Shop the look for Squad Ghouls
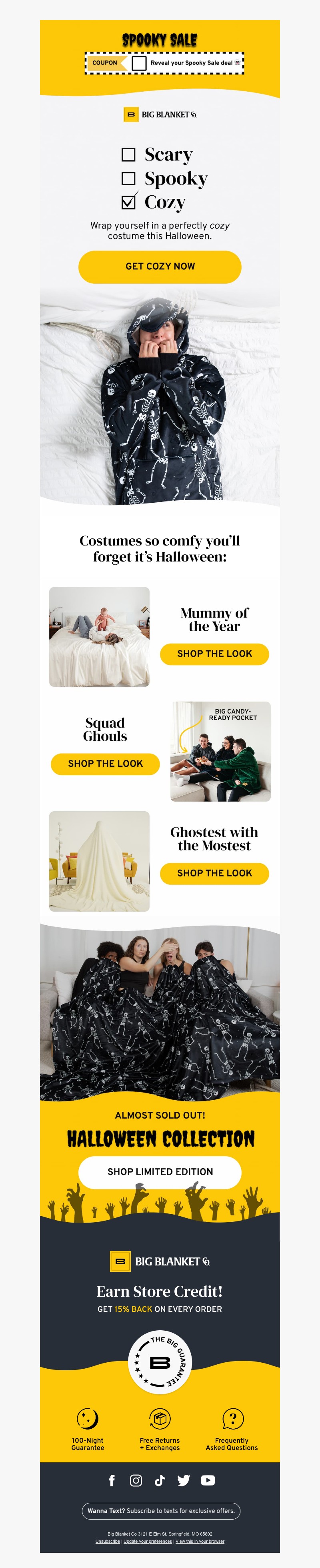The image size is (320, 1568). click(105, 763)
